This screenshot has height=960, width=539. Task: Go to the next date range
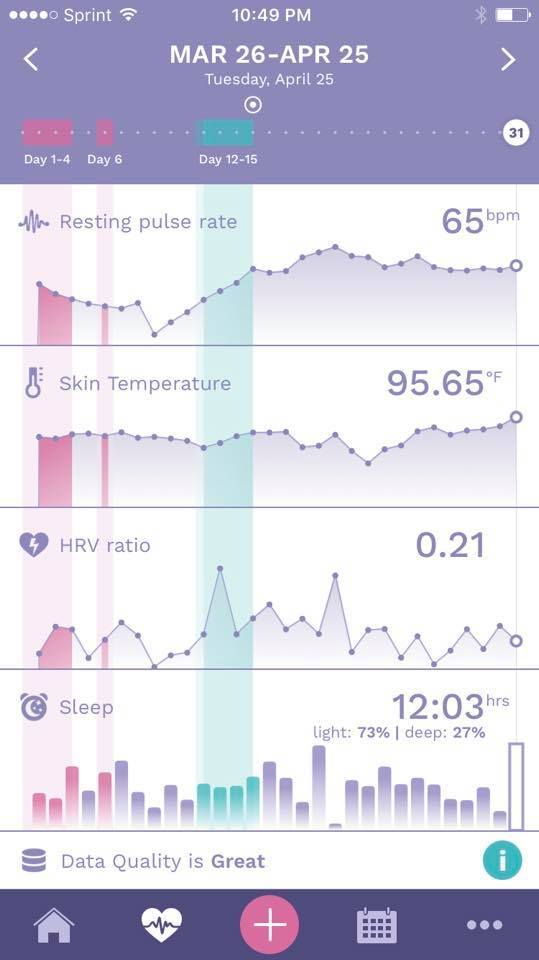coord(508,59)
